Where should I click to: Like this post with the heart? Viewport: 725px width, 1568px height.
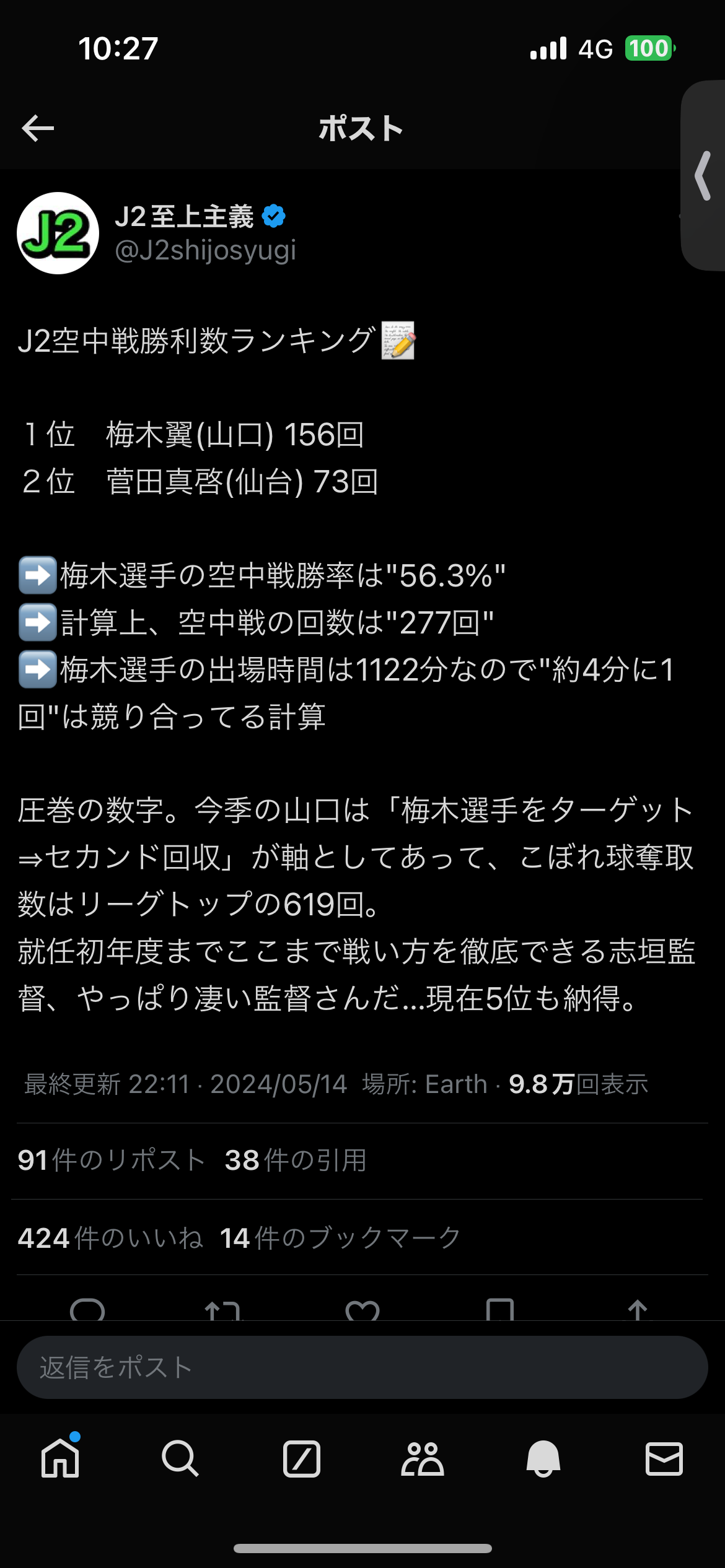click(x=362, y=1309)
